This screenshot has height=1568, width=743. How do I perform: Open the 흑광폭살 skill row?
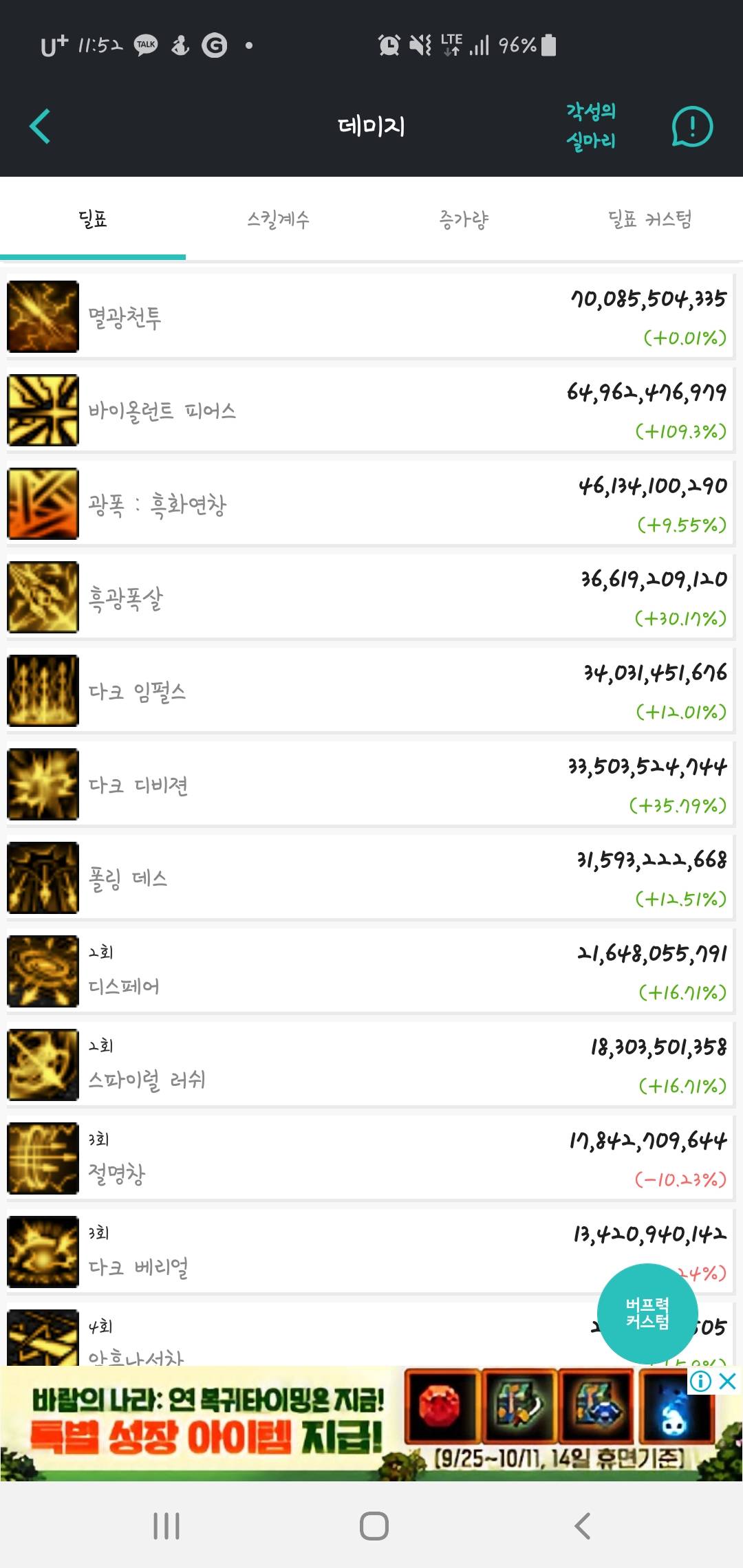(371, 597)
